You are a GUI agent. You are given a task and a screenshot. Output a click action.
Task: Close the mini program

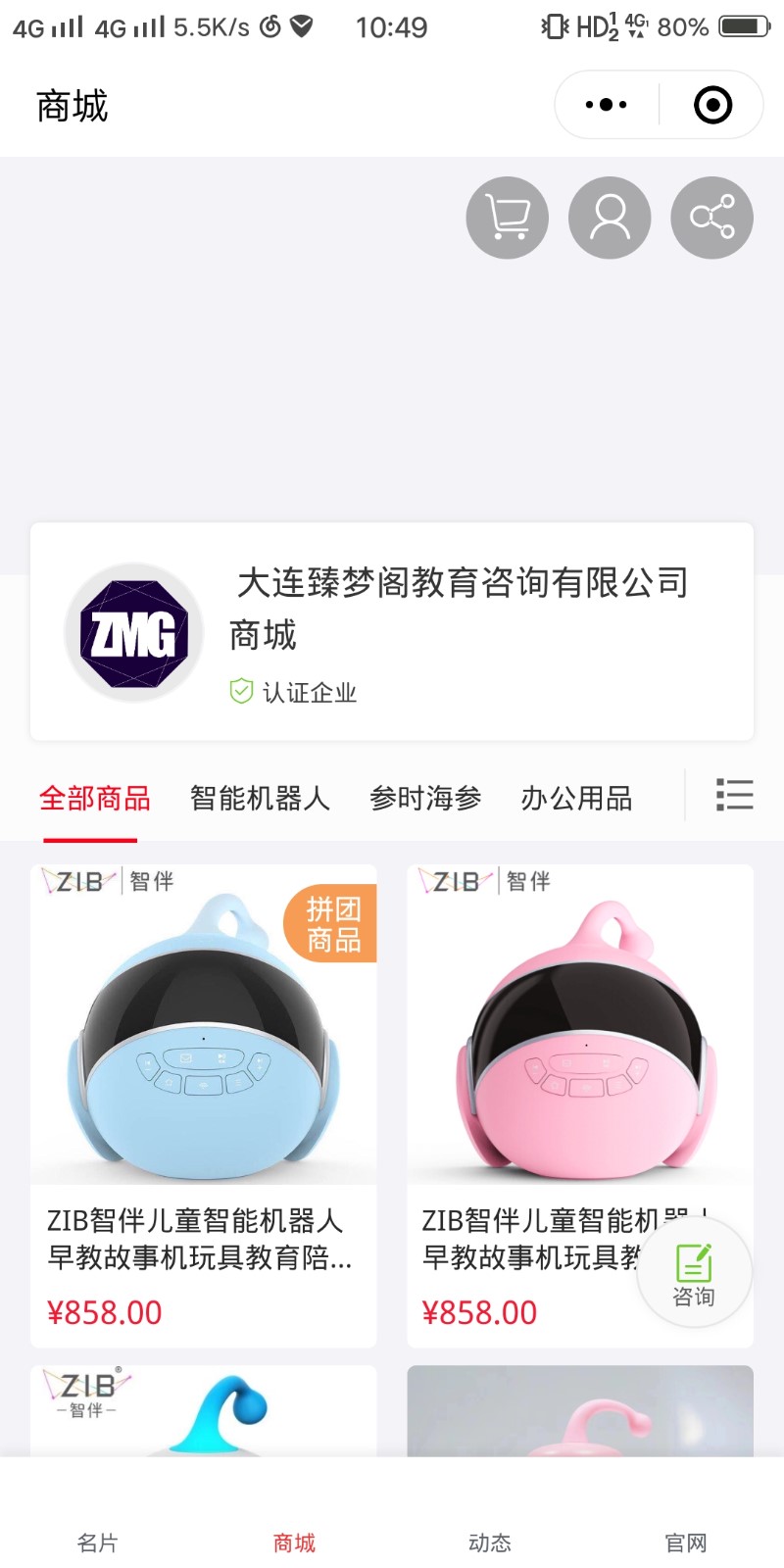[x=712, y=105]
